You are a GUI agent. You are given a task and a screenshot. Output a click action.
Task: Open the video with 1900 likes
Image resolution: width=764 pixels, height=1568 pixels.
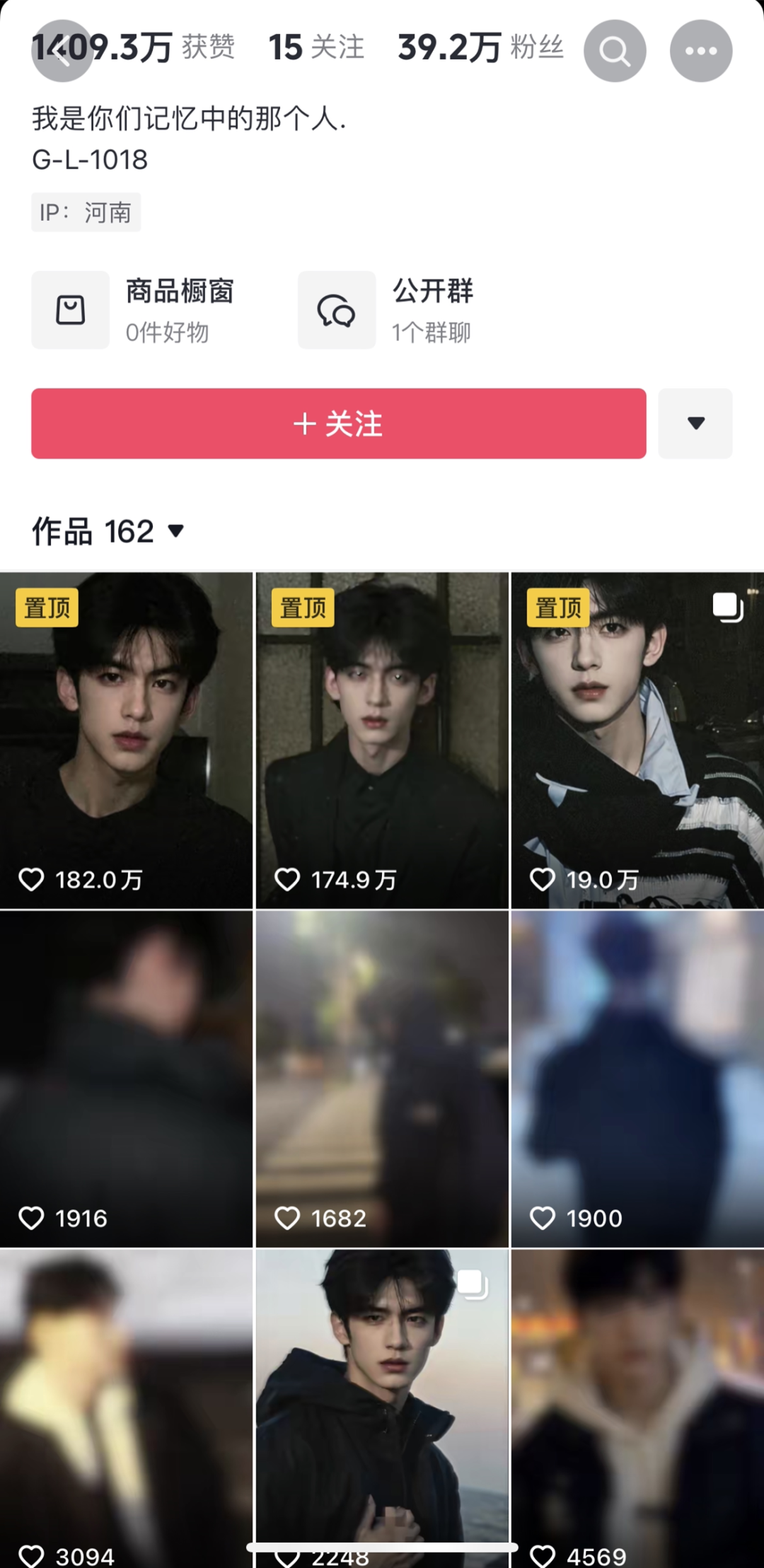tap(637, 1078)
